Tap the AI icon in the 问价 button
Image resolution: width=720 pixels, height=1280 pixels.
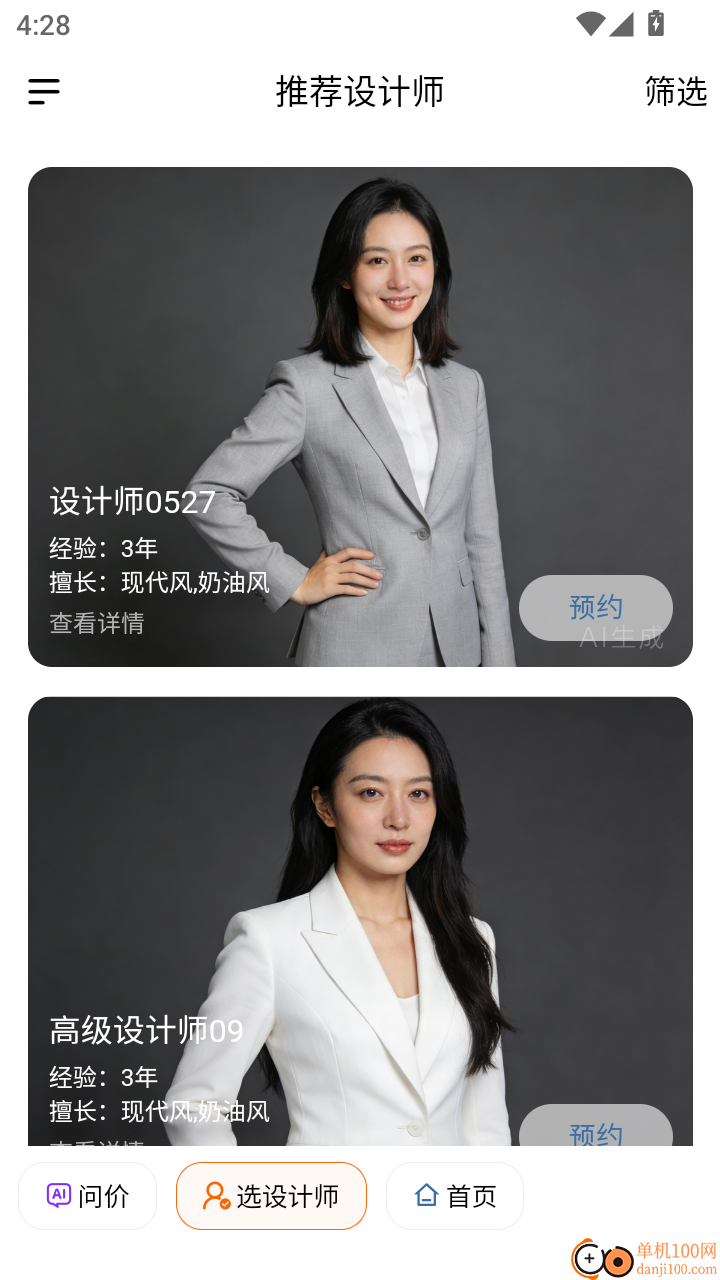pyautogui.click(x=60, y=1195)
